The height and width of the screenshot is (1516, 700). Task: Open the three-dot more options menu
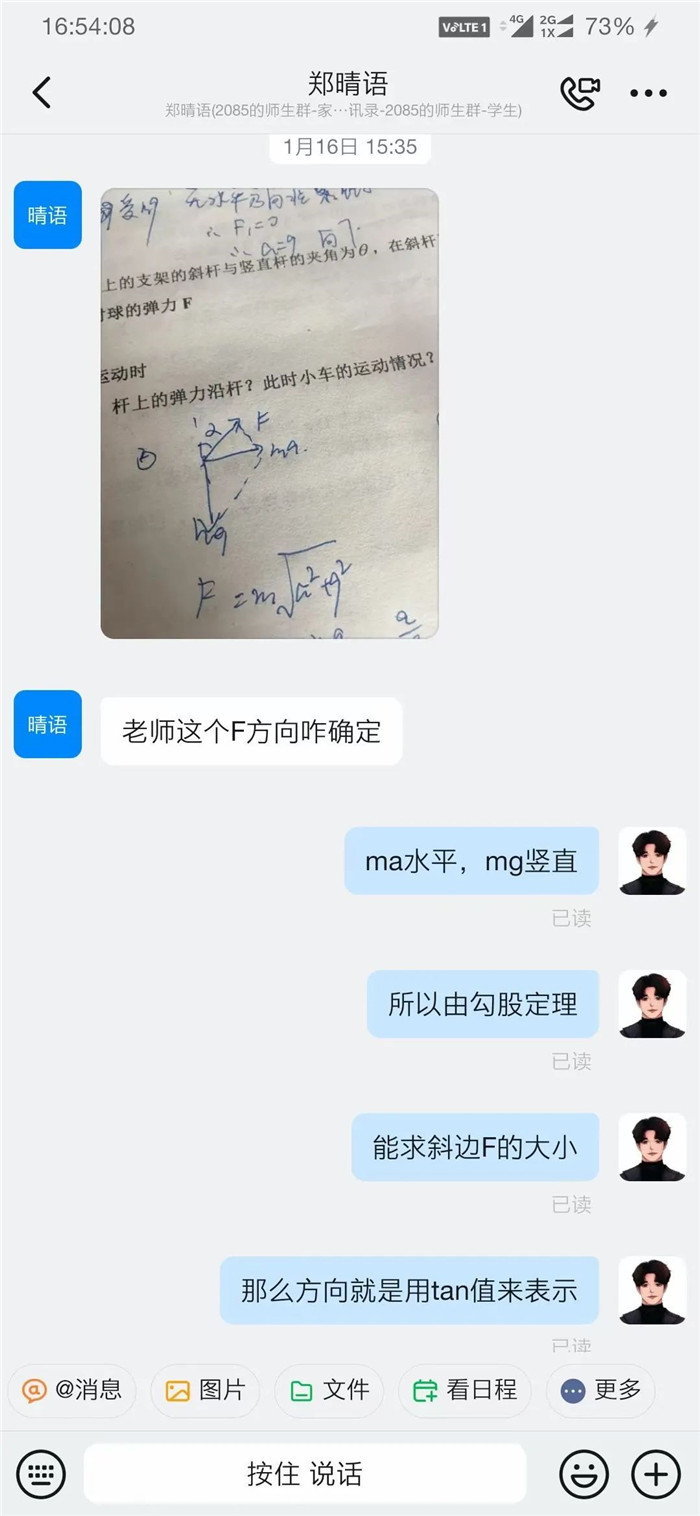pos(648,93)
